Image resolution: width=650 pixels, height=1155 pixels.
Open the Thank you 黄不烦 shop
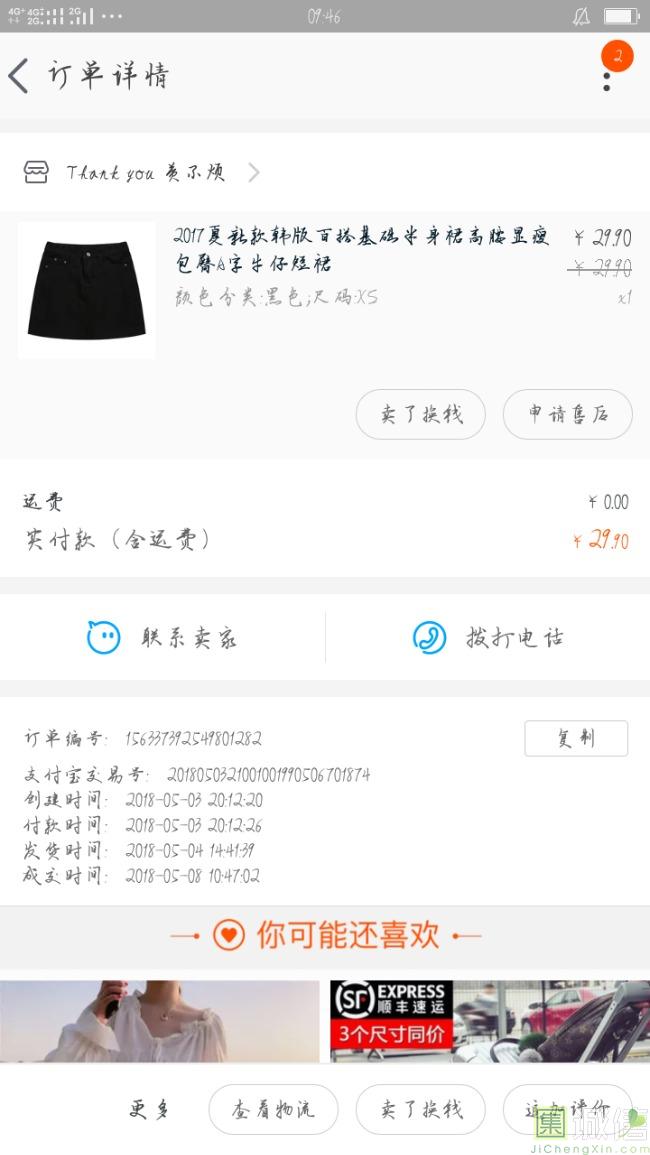145,173
